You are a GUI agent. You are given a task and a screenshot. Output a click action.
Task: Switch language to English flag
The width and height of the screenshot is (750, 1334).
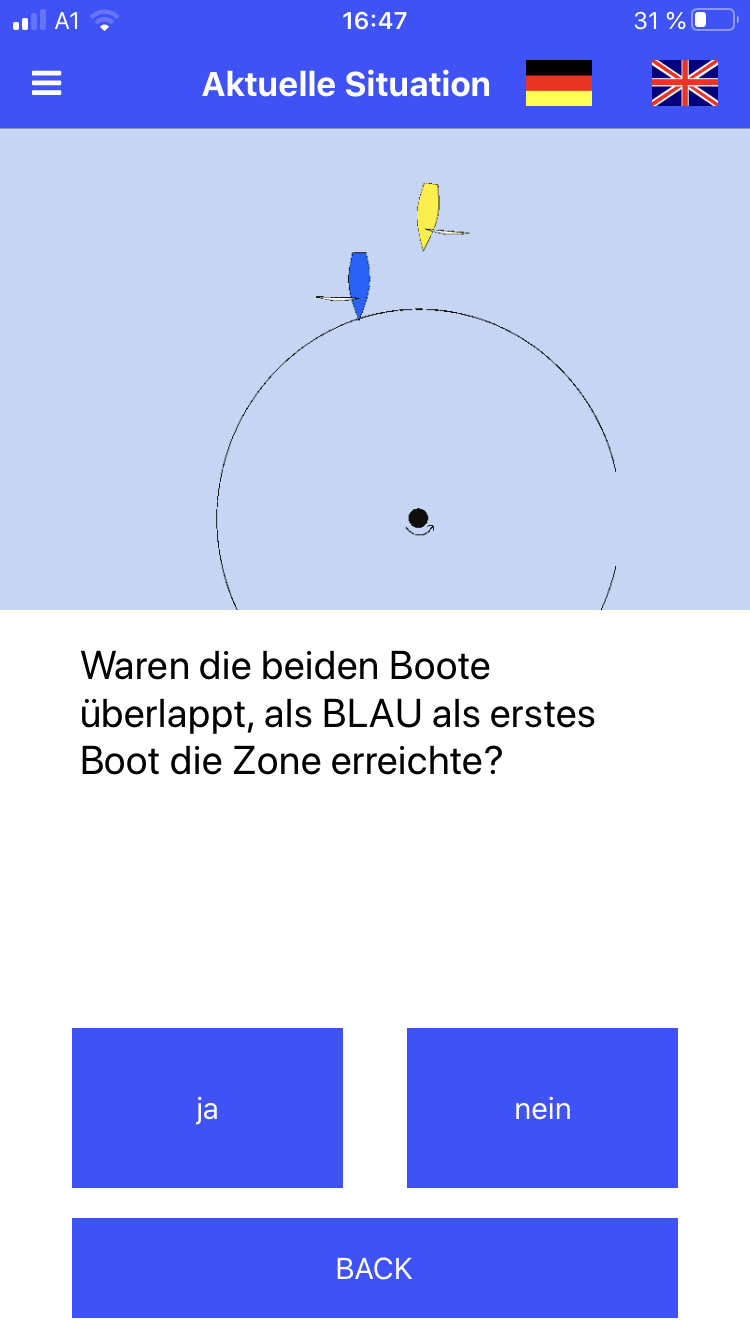click(x=684, y=84)
